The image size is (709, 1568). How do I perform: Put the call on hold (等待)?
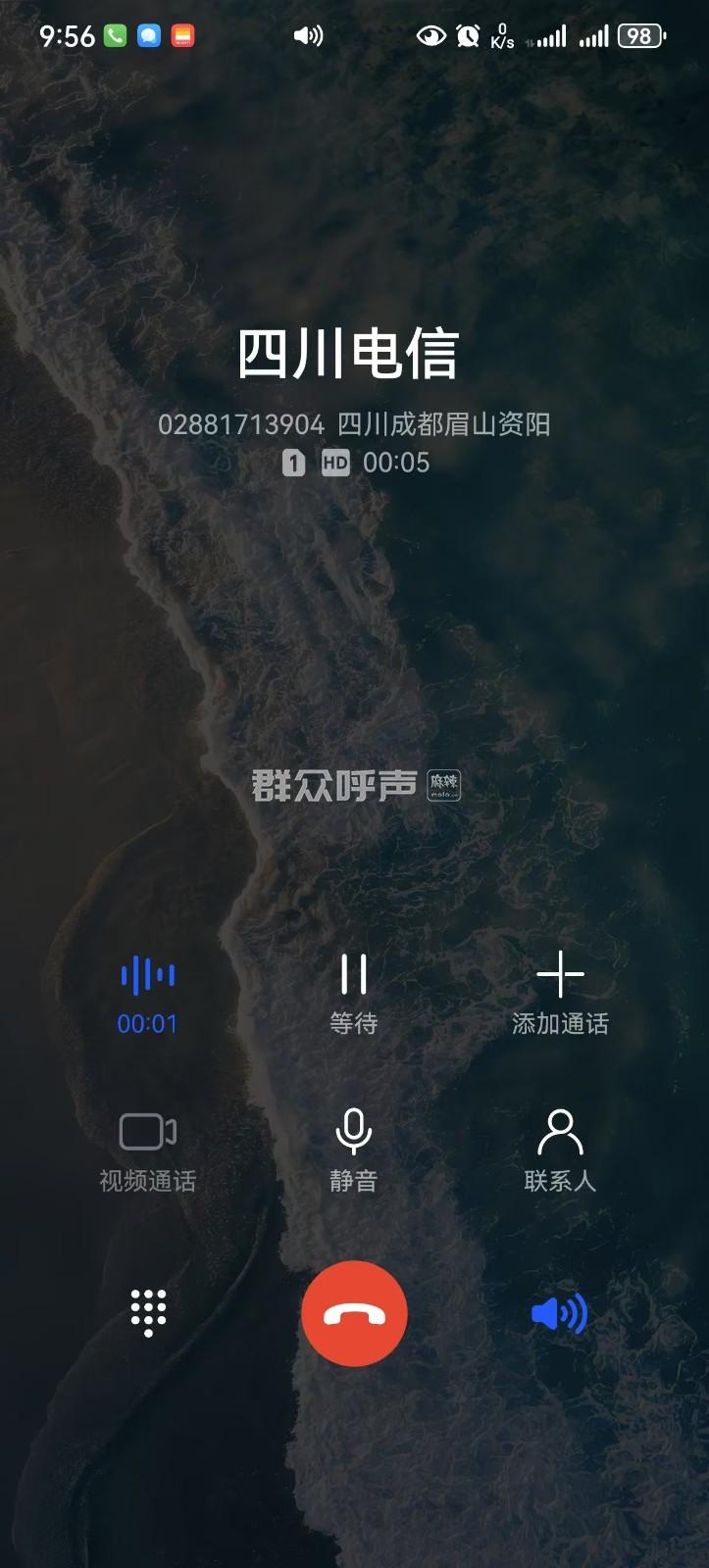click(353, 993)
